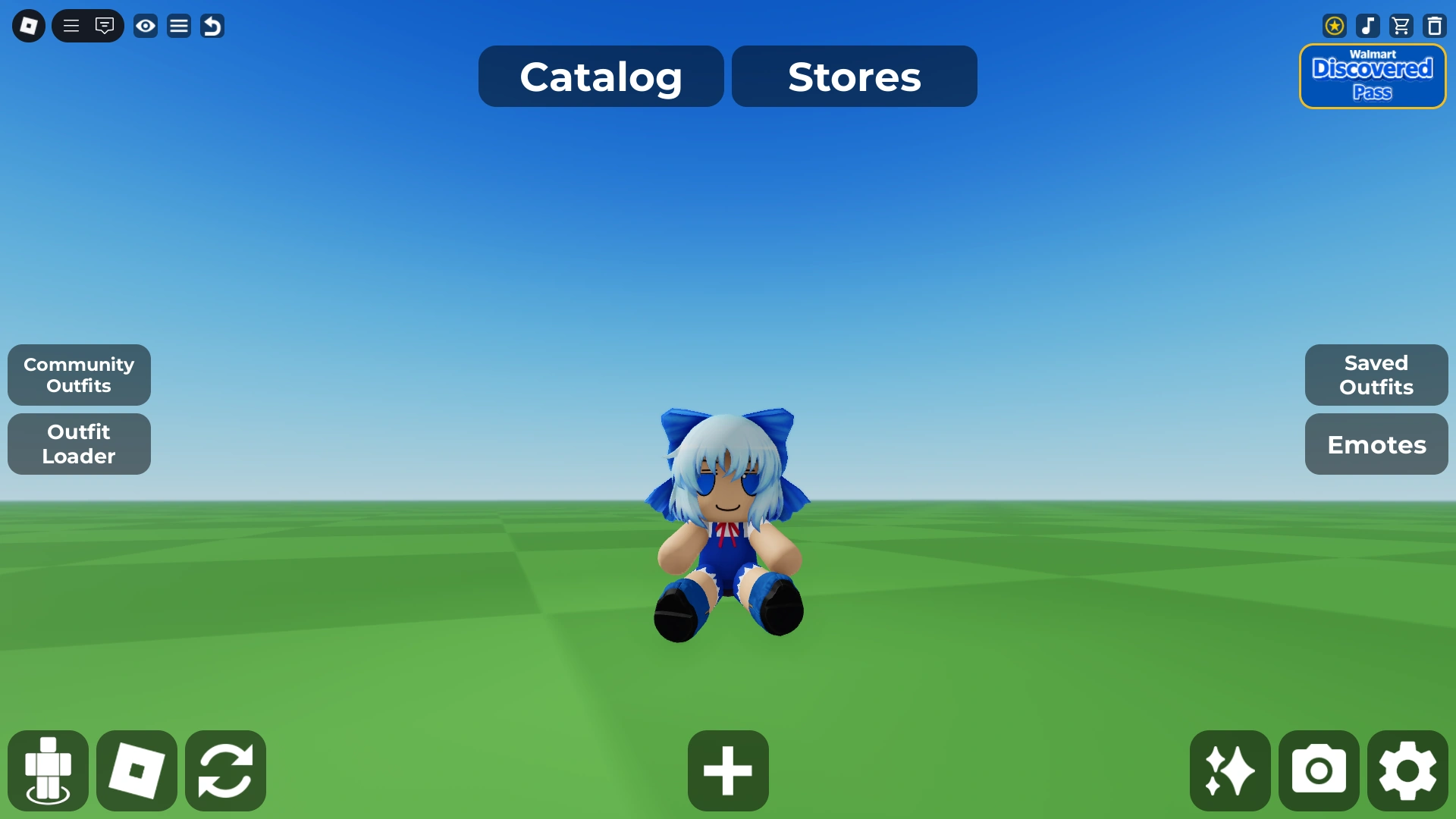Tap the trash can icon
The width and height of the screenshot is (1456, 819).
[x=1434, y=26]
